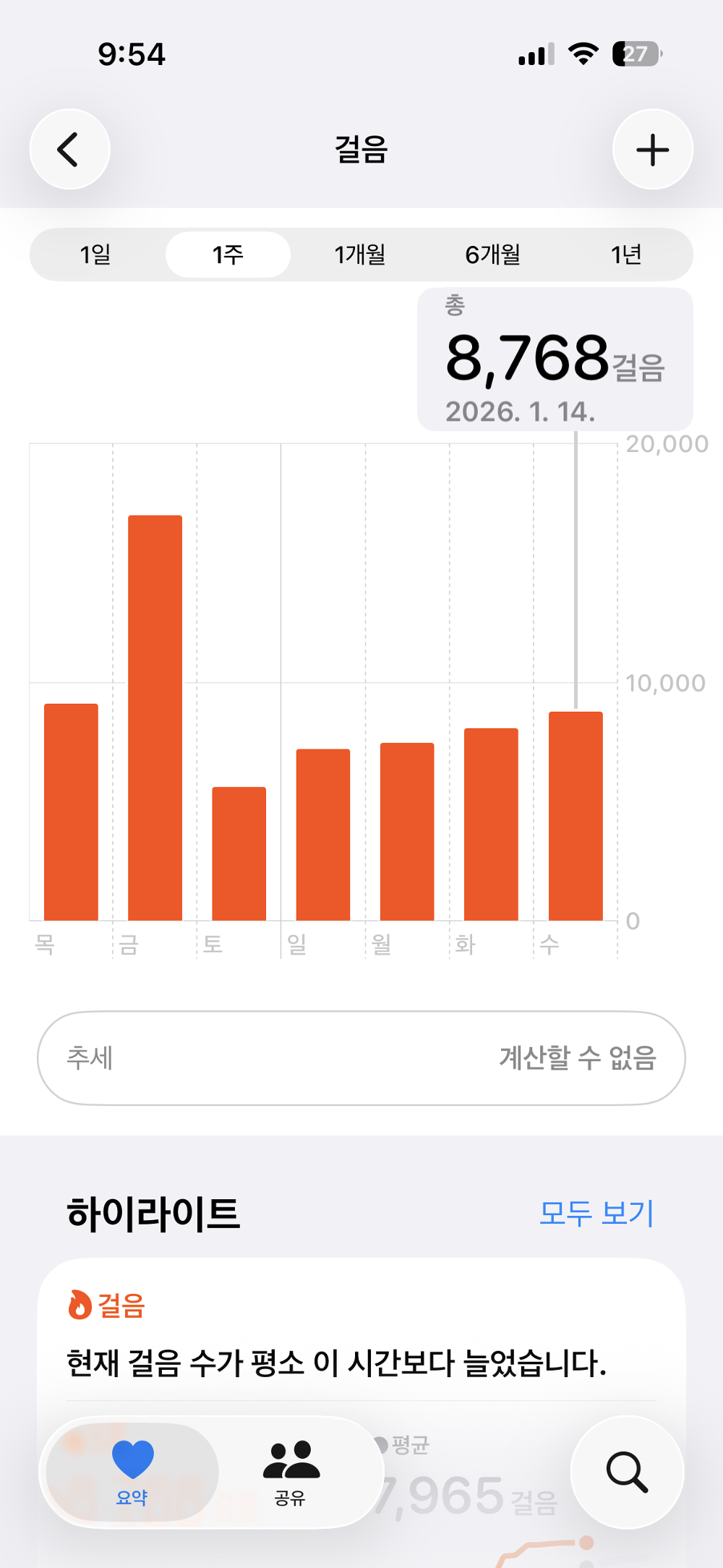This screenshot has width=723, height=1568.
Task: Select the 6개월 time range
Action: [494, 254]
